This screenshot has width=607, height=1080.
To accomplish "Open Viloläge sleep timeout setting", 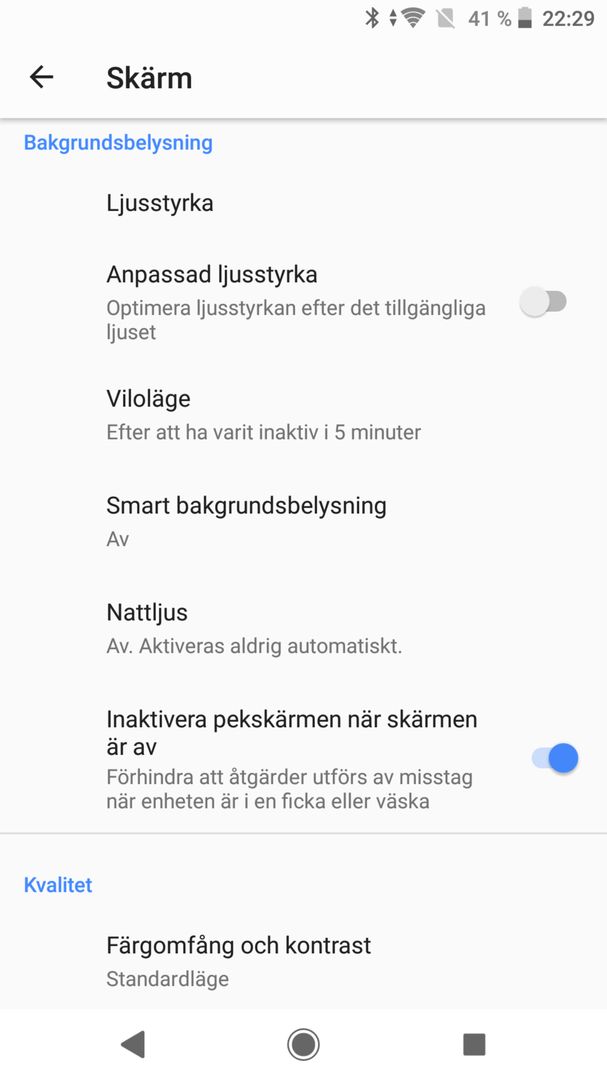I will point(303,414).
